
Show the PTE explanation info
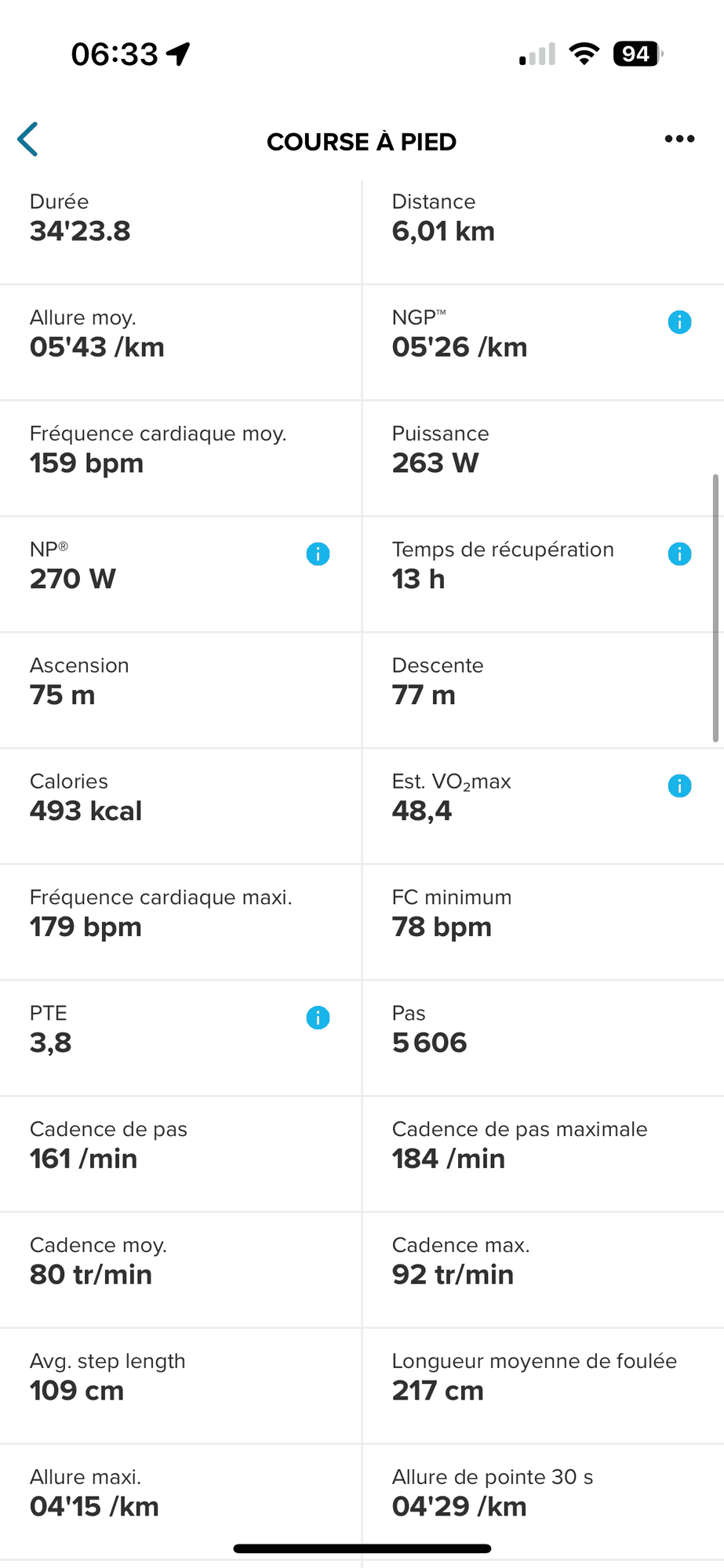pyautogui.click(x=318, y=1018)
